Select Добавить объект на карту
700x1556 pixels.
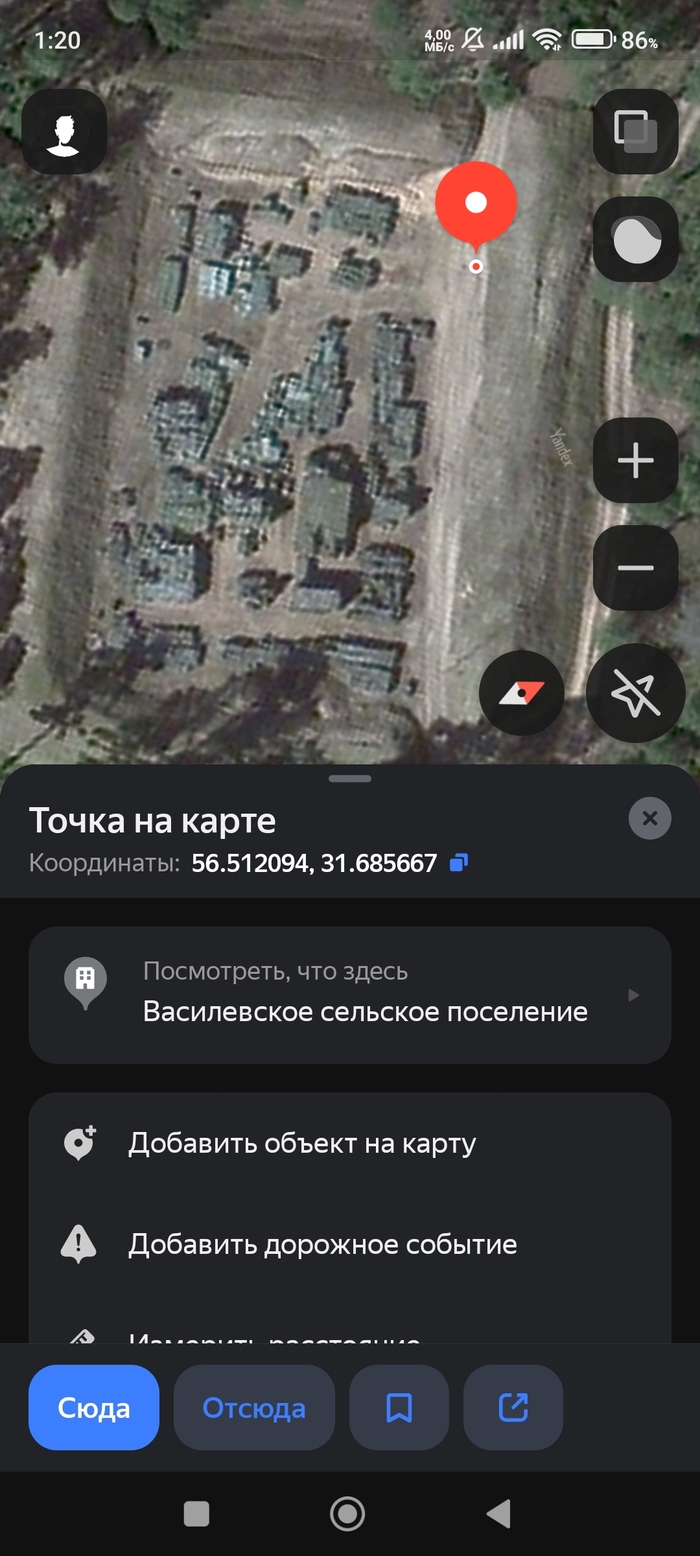[x=301, y=1143]
